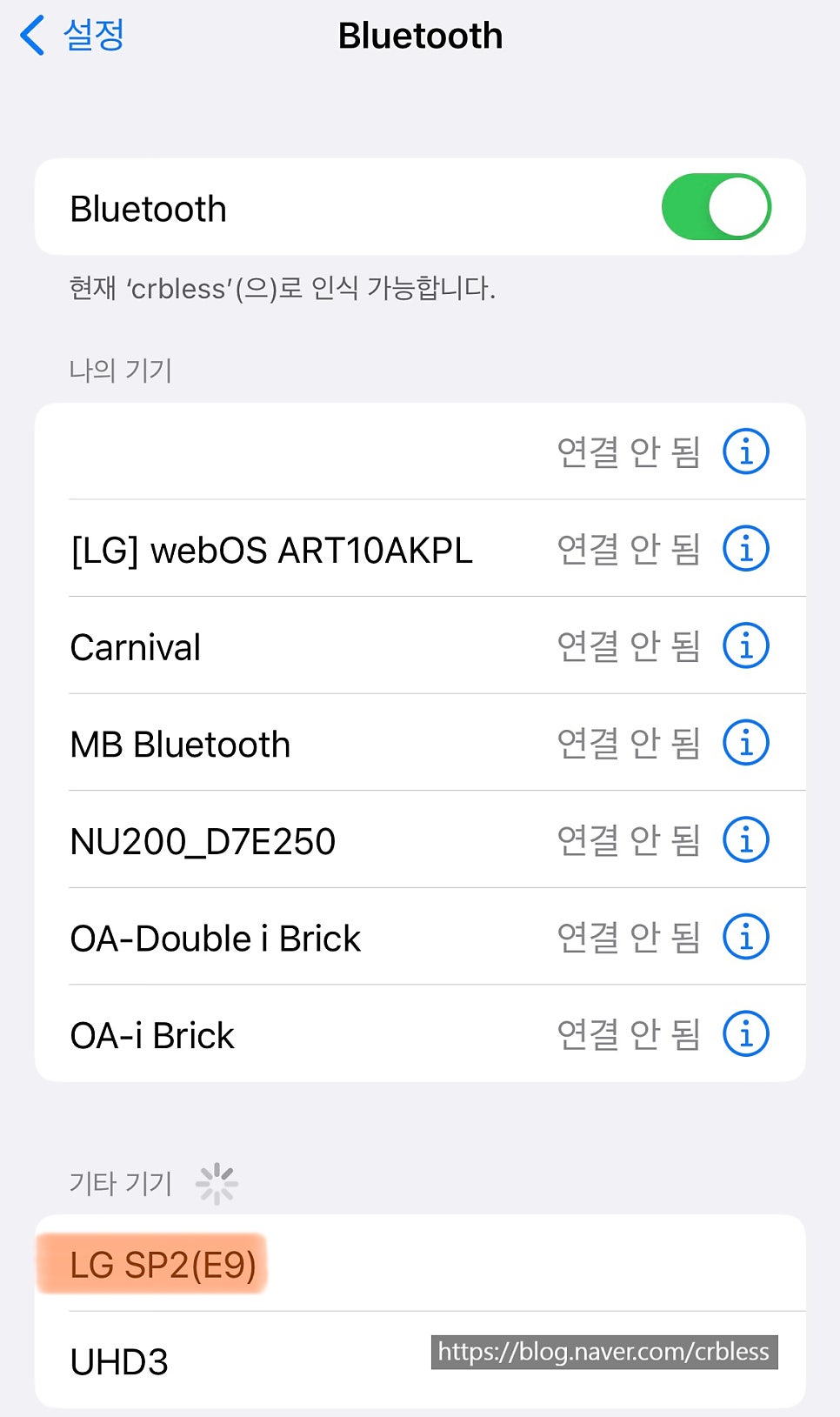The height and width of the screenshot is (1417, 840).
Task: Tap 연결 안 됨 next to NU200_D7E250
Action: point(629,839)
